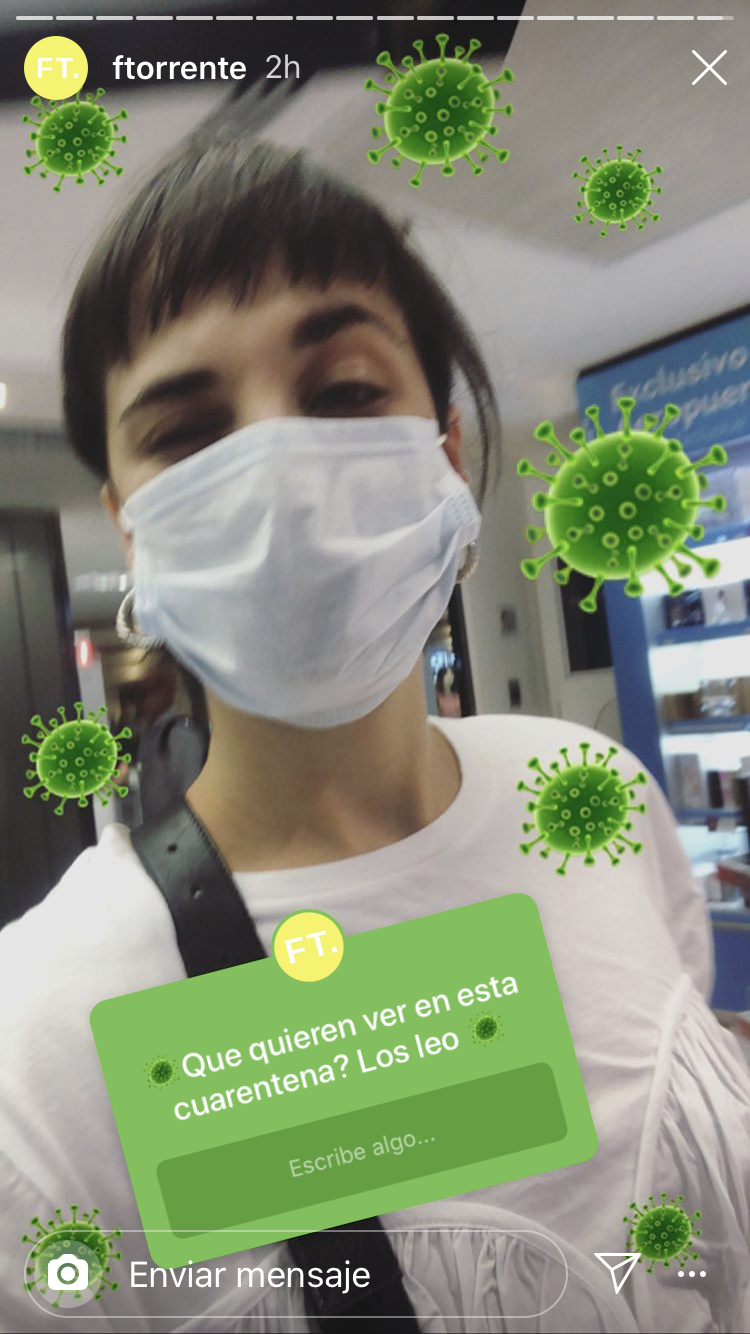Tap the 'Escribe algo...' answer box

tap(362, 1151)
